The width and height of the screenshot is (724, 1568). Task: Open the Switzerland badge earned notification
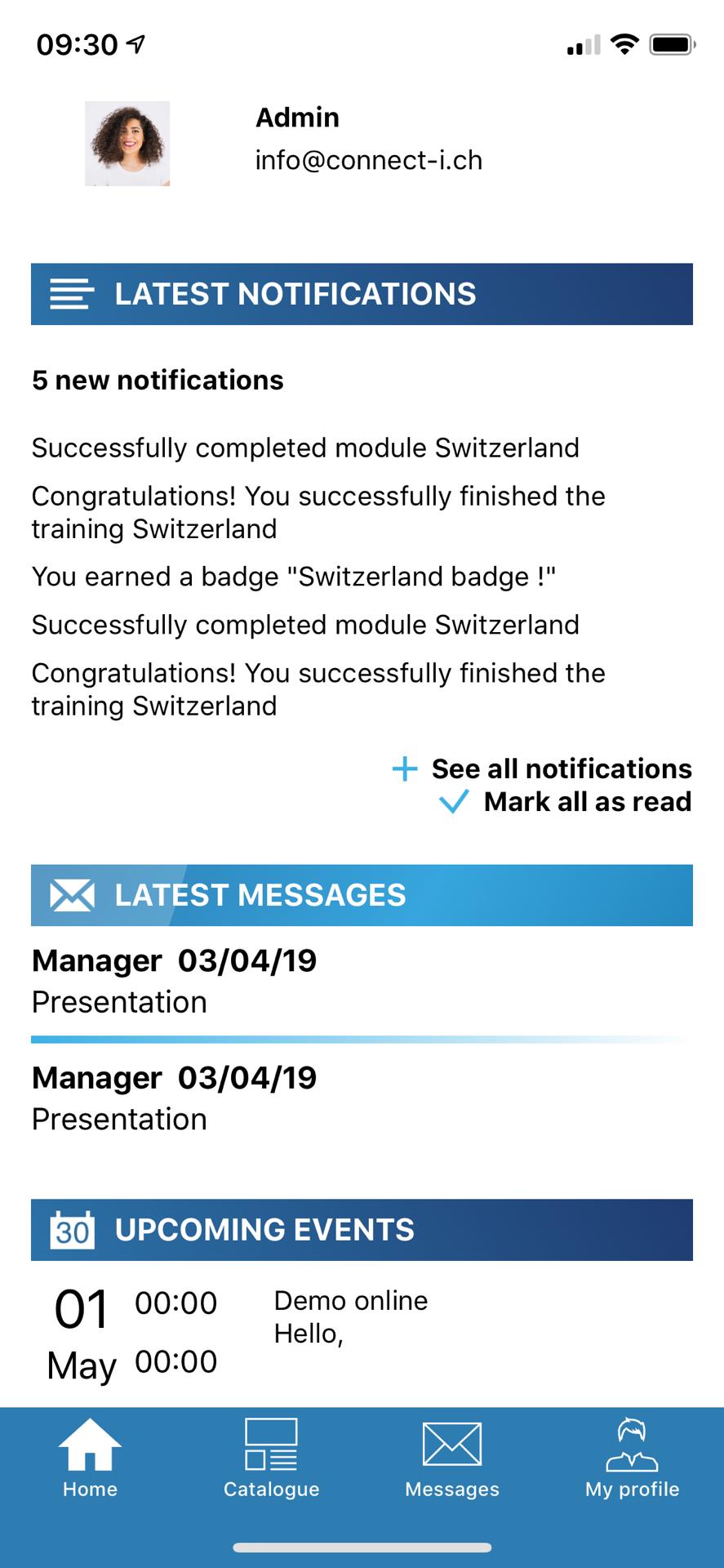click(293, 577)
